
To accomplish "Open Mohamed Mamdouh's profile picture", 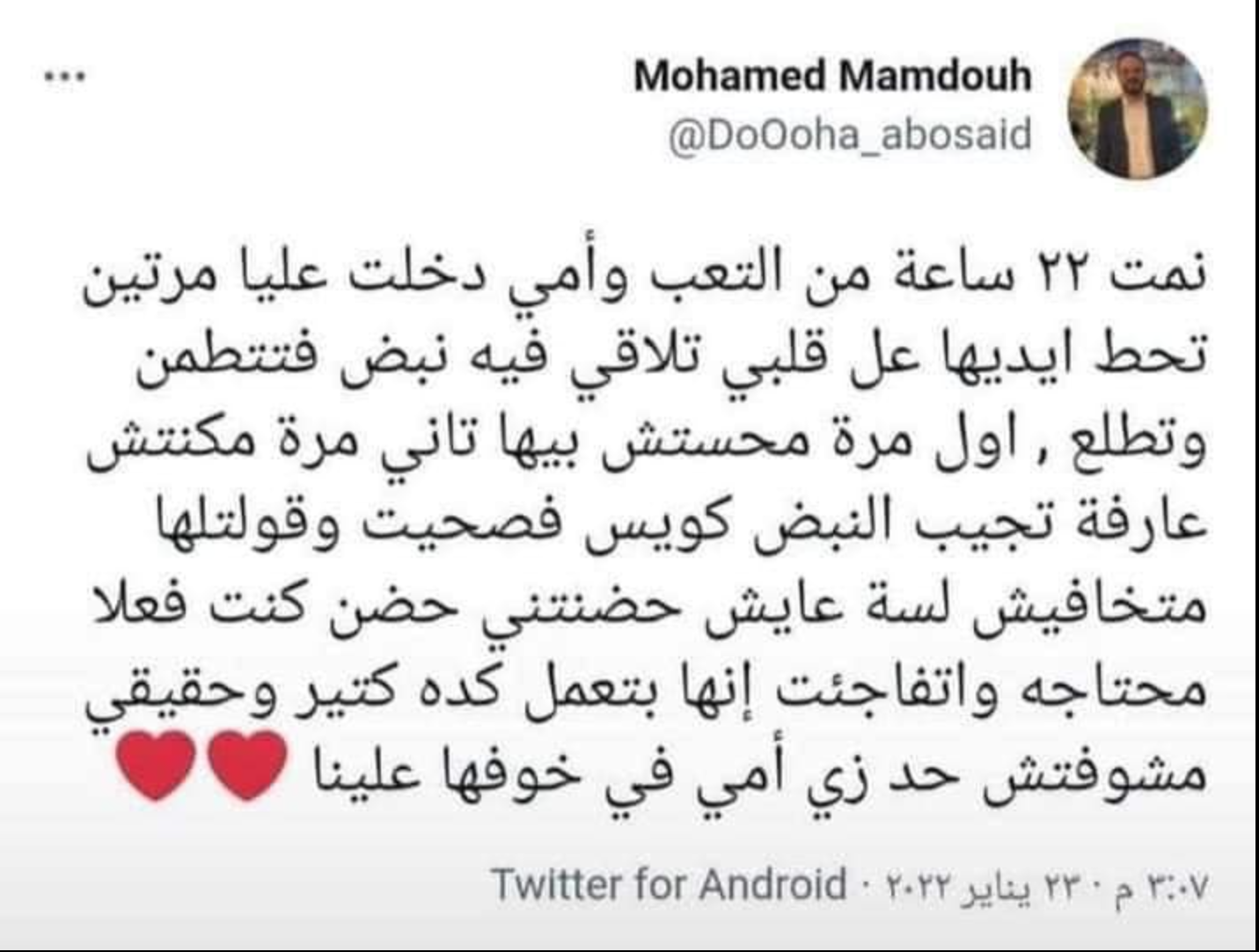I will [1136, 110].
